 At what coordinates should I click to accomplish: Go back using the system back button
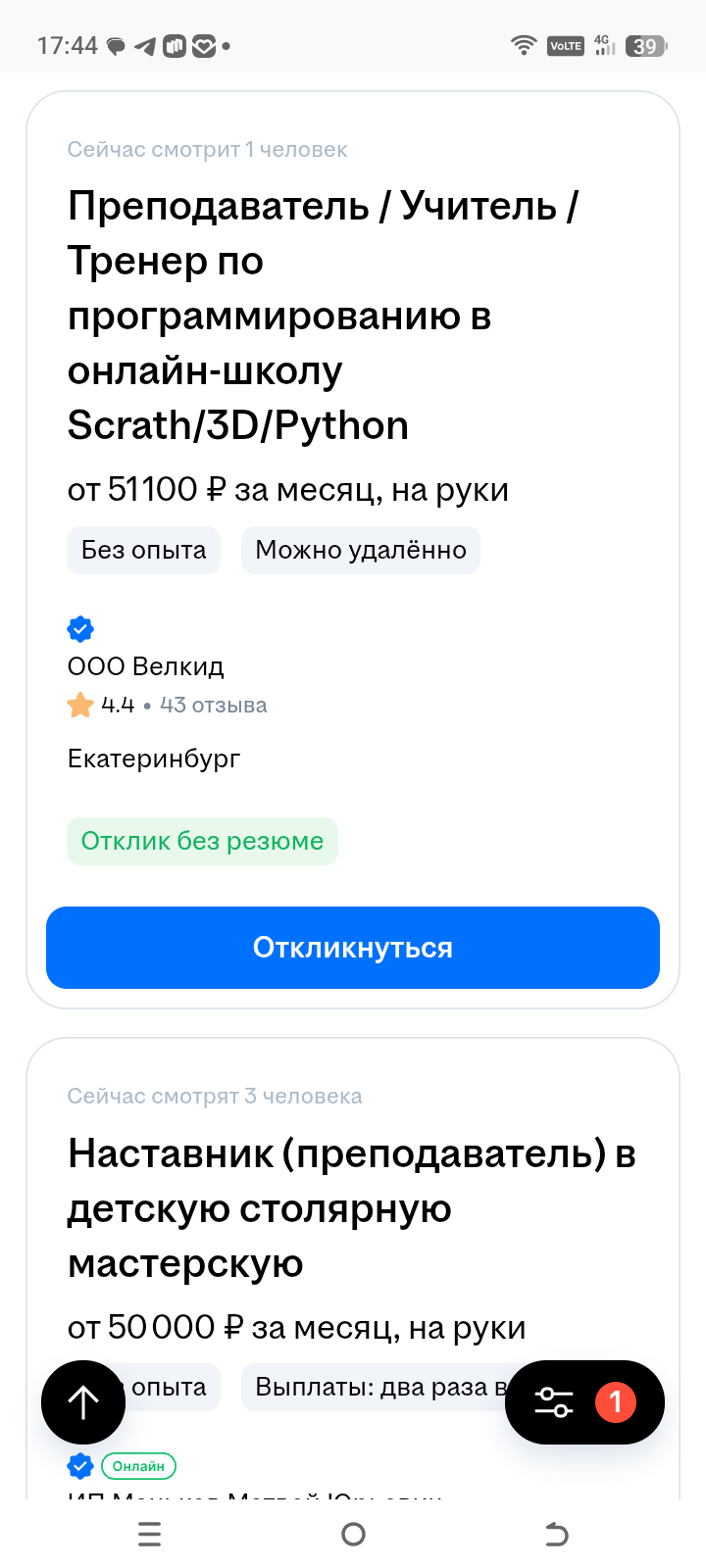tap(556, 1534)
